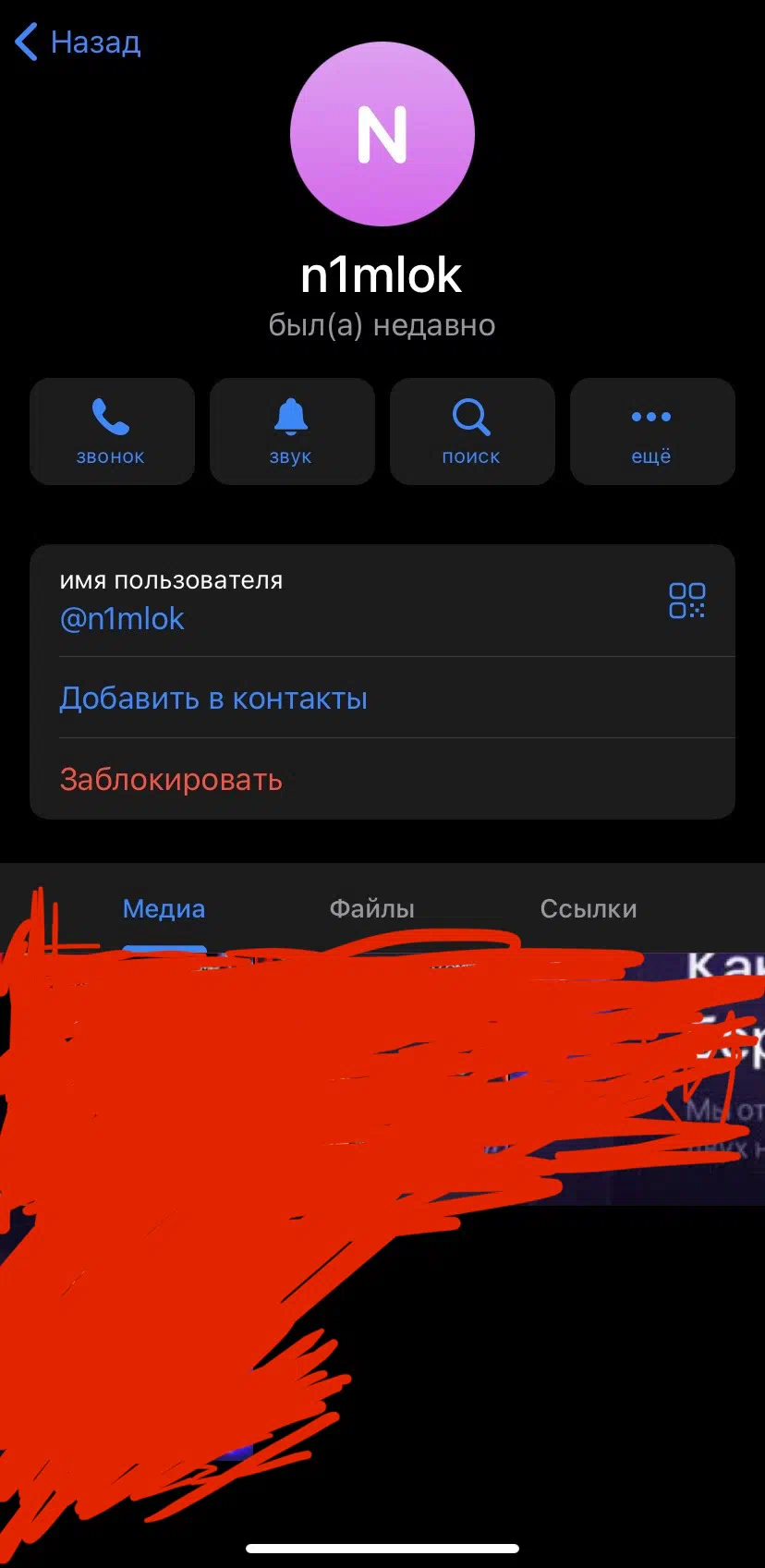The width and height of the screenshot is (765, 1568).
Task: Select Добавить в контакты
Action: [x=382, y=699]
